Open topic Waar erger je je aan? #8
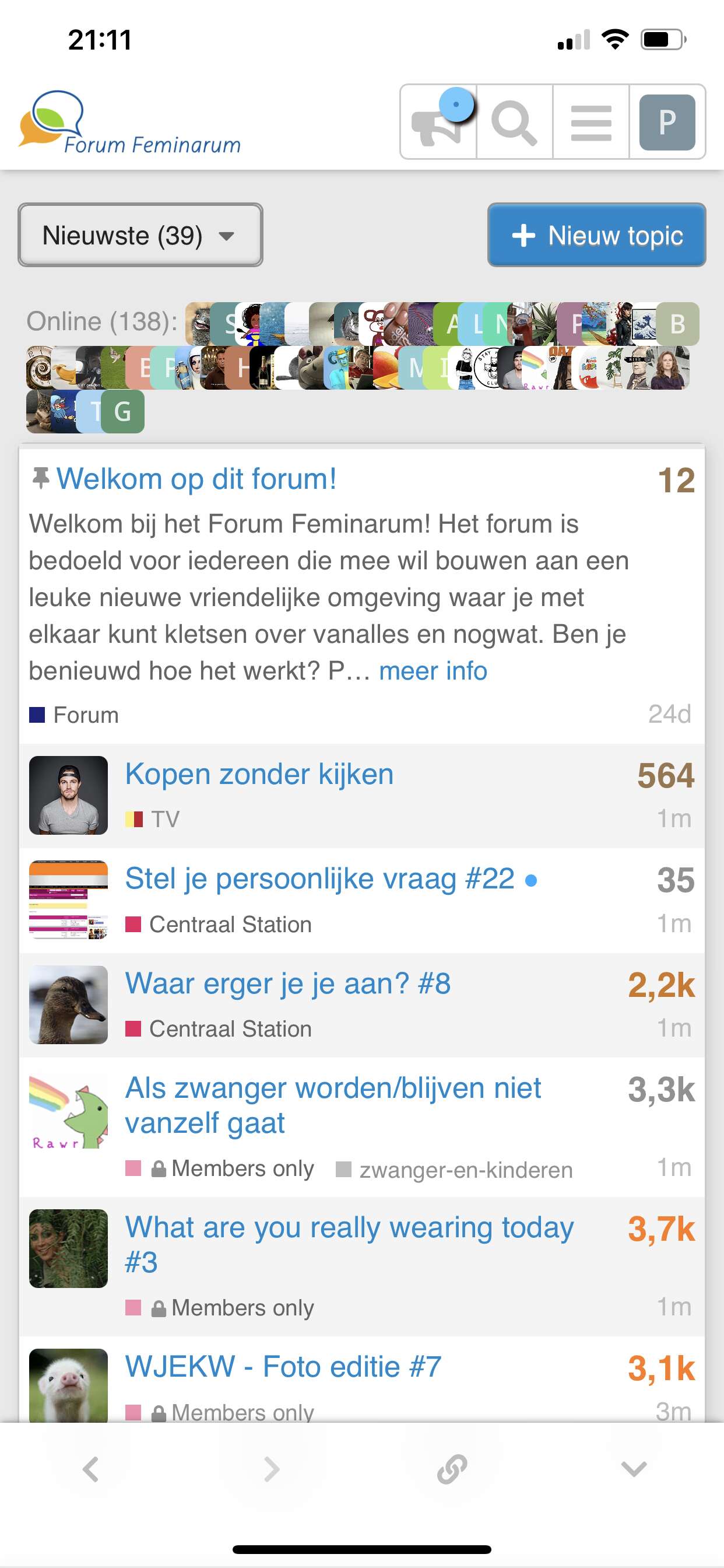Image resolution: width=724 pixels, height=1568 pixels. click(x=288, y=984)
